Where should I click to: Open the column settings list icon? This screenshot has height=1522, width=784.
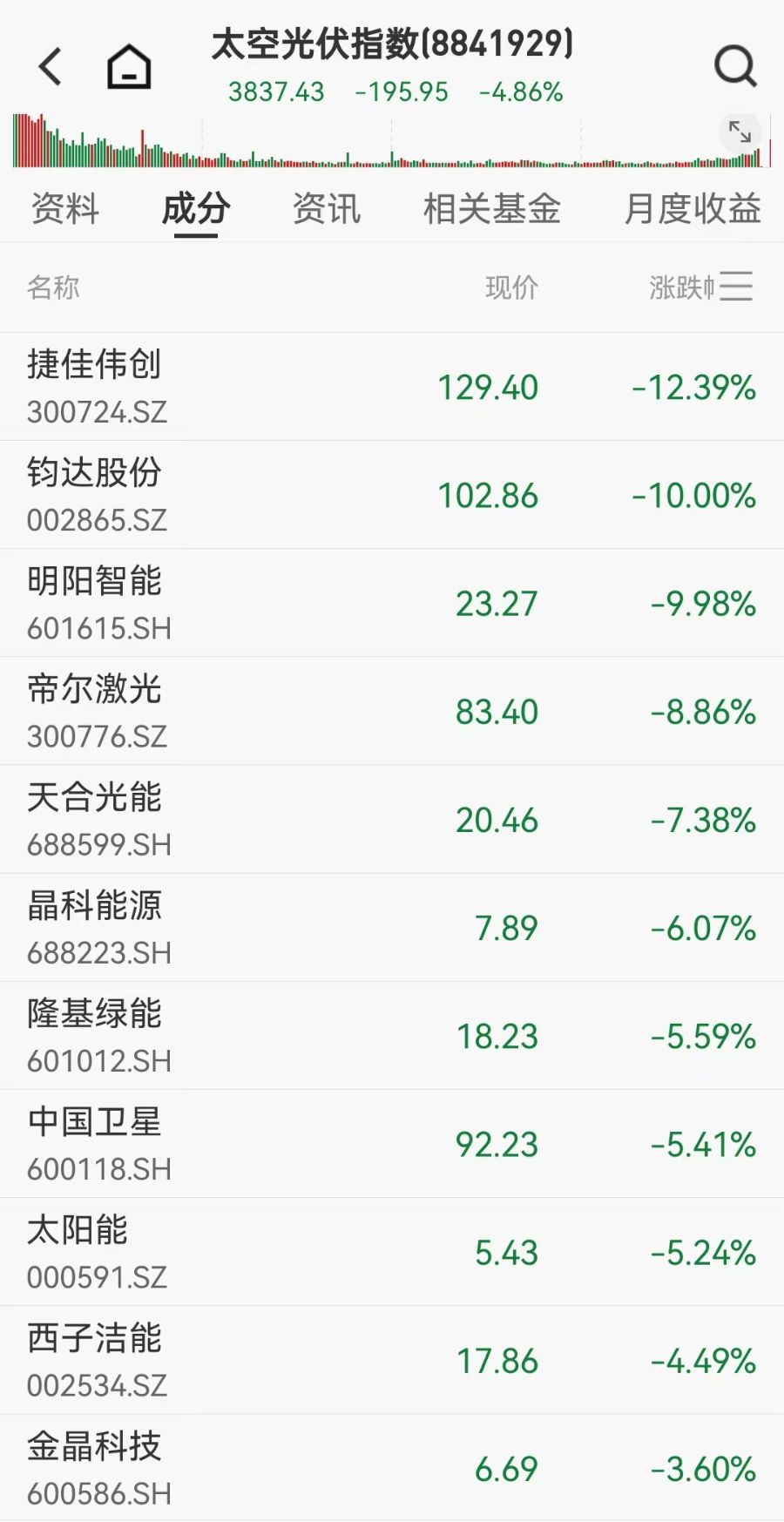pos(736,287)
